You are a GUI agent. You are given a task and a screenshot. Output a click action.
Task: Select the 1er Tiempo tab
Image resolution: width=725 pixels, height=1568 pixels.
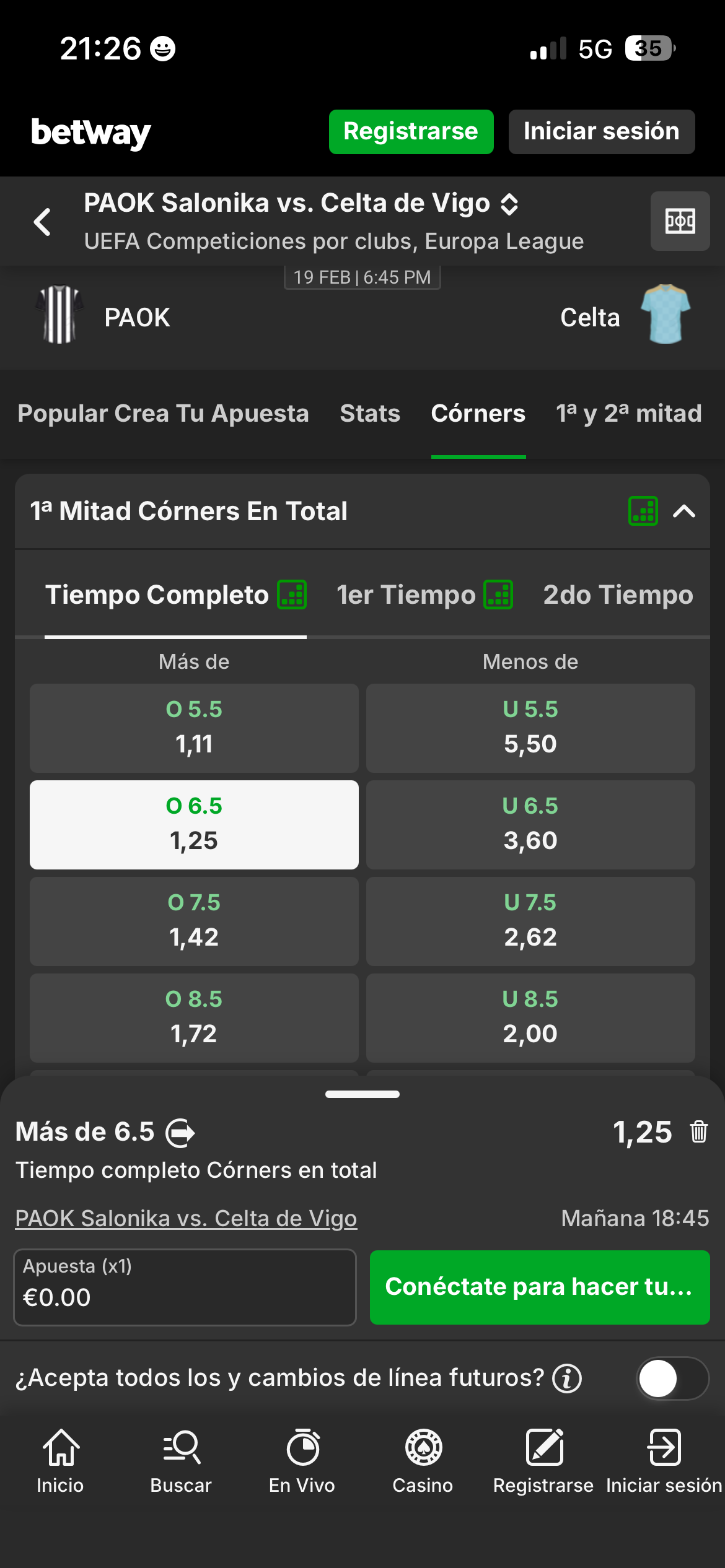point(406,595)
